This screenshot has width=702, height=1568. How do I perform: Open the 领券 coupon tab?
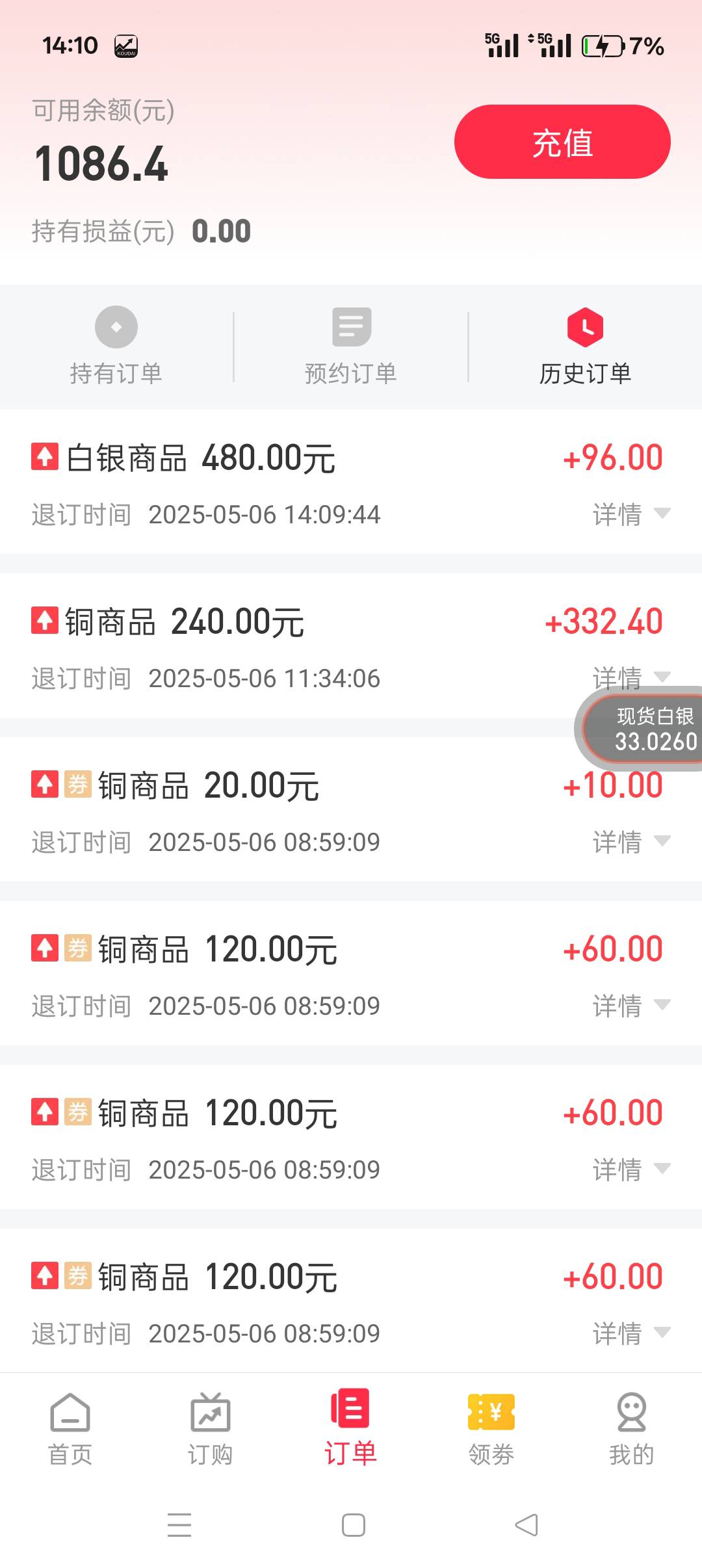click(x=491, y=1430)
